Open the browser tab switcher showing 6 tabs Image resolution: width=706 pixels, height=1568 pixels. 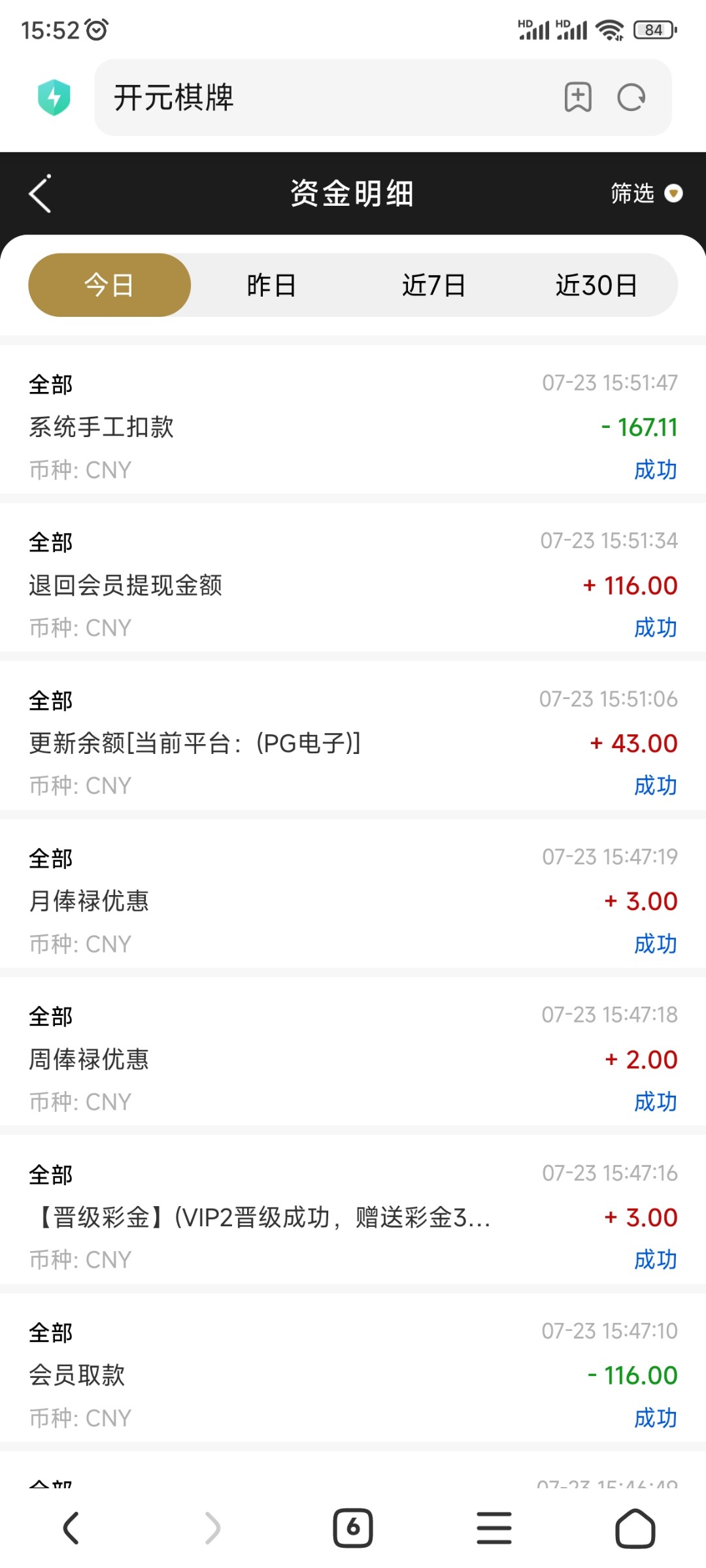353,1527
